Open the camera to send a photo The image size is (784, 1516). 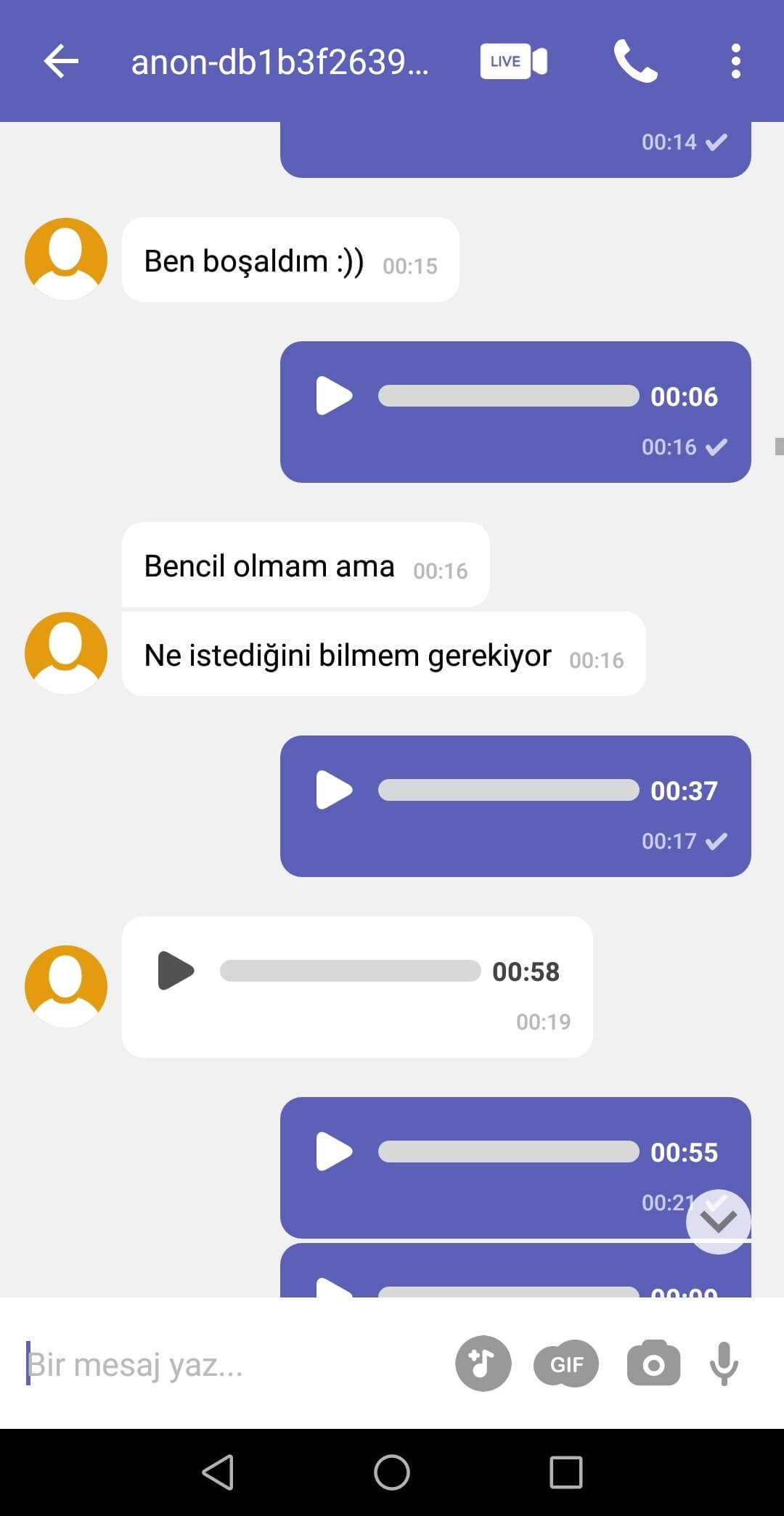click(653, 1364)
